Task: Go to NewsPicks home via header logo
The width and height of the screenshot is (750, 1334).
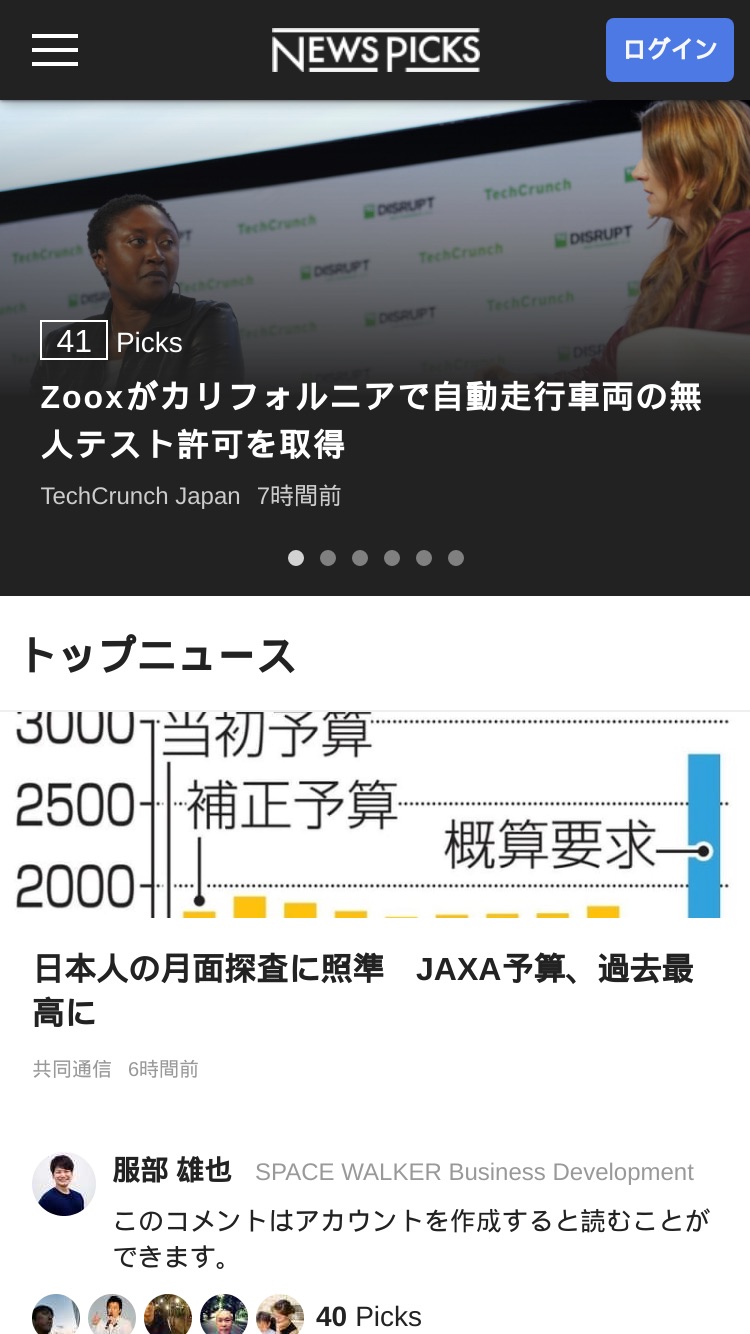Action: [x=375, y=50]
